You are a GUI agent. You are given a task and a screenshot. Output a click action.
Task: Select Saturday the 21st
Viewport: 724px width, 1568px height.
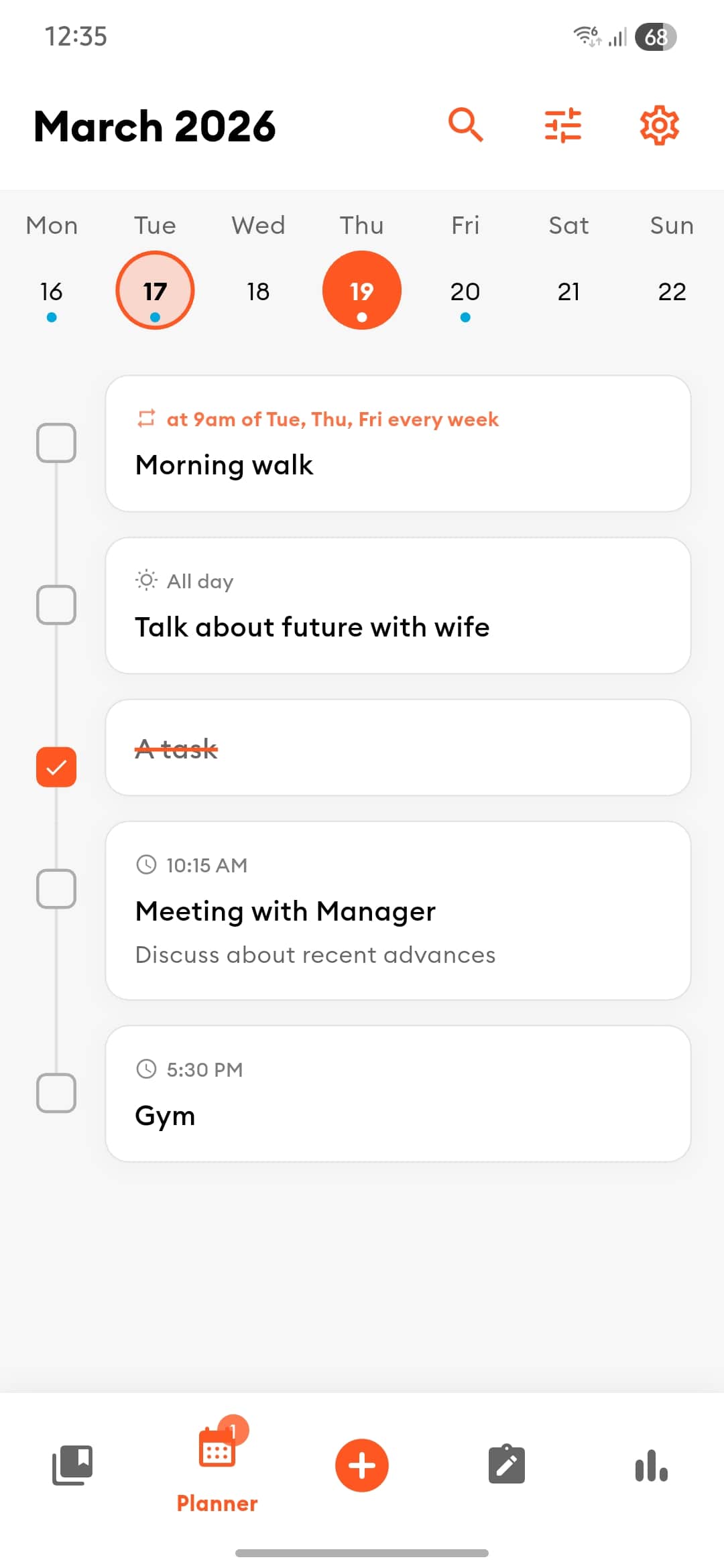tap(568, 291)
